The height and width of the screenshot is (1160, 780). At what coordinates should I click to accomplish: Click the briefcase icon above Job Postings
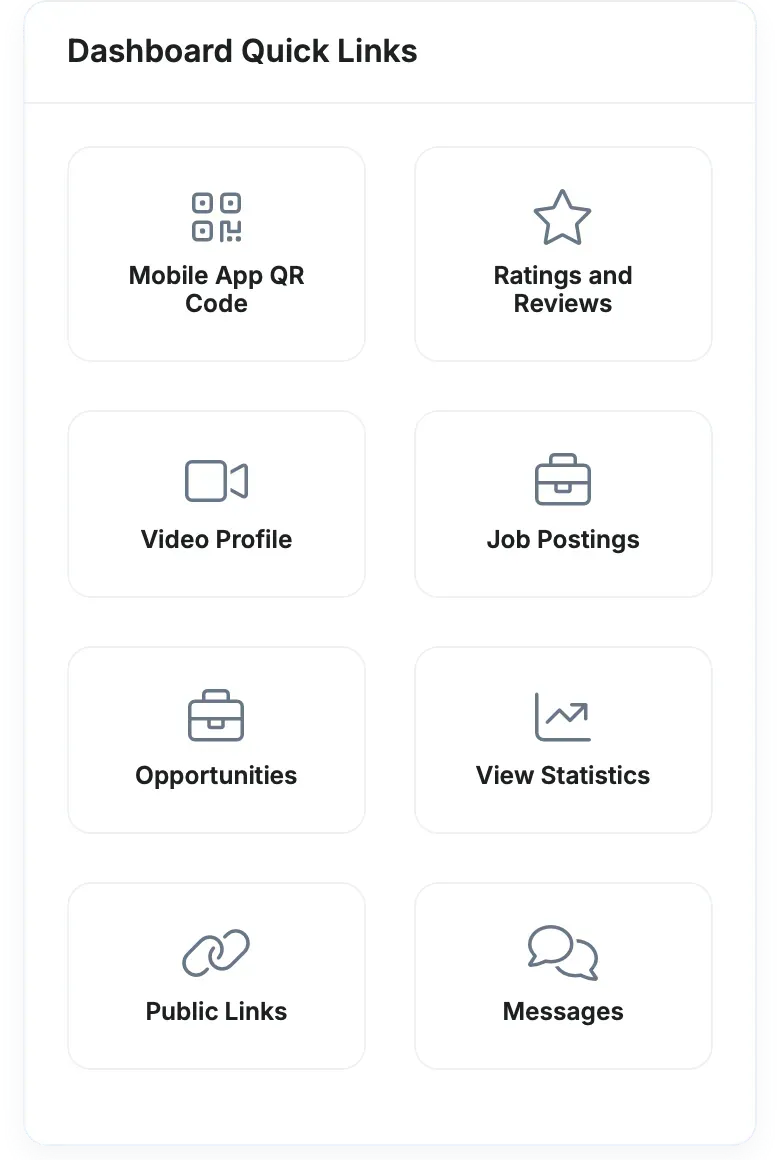[563, 480]
